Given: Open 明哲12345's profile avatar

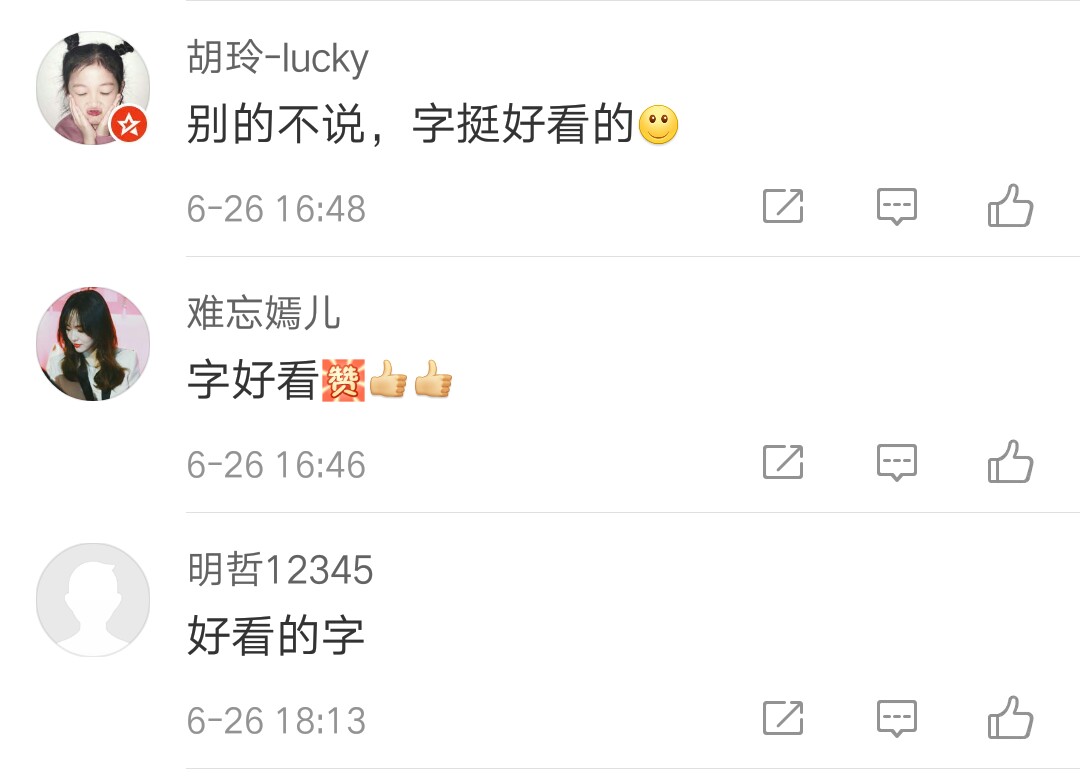Looking at the screenshot, I should pos(93,600).
